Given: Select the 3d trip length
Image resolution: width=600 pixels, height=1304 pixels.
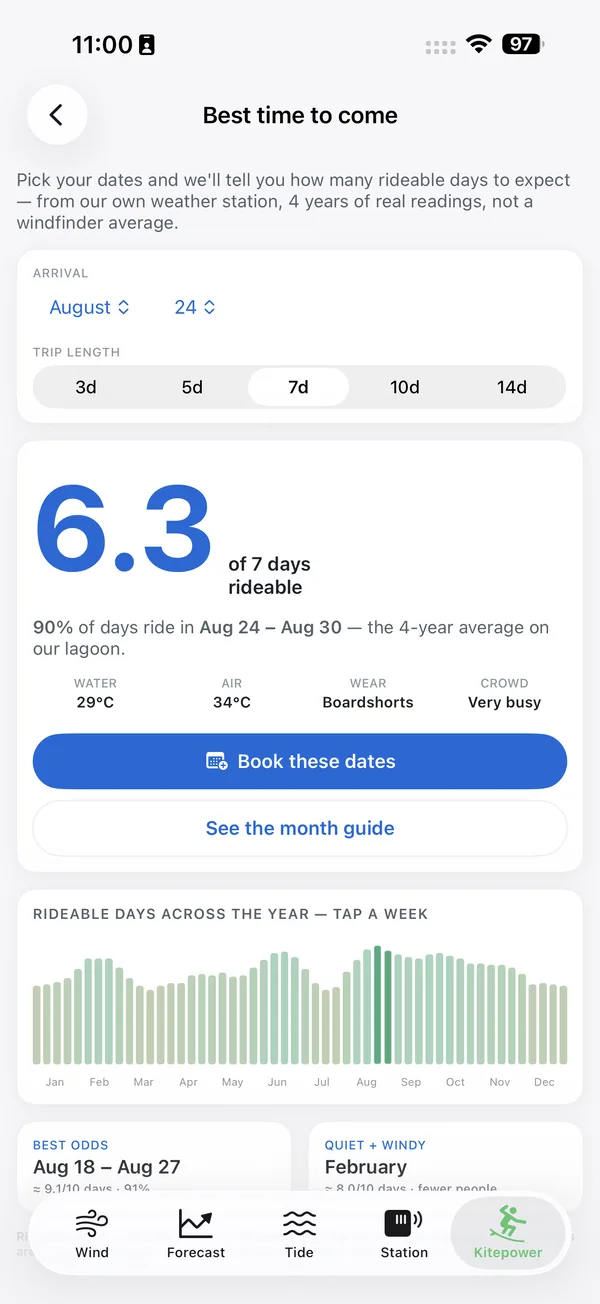Looking at the screenshot, I should [86, 387].
